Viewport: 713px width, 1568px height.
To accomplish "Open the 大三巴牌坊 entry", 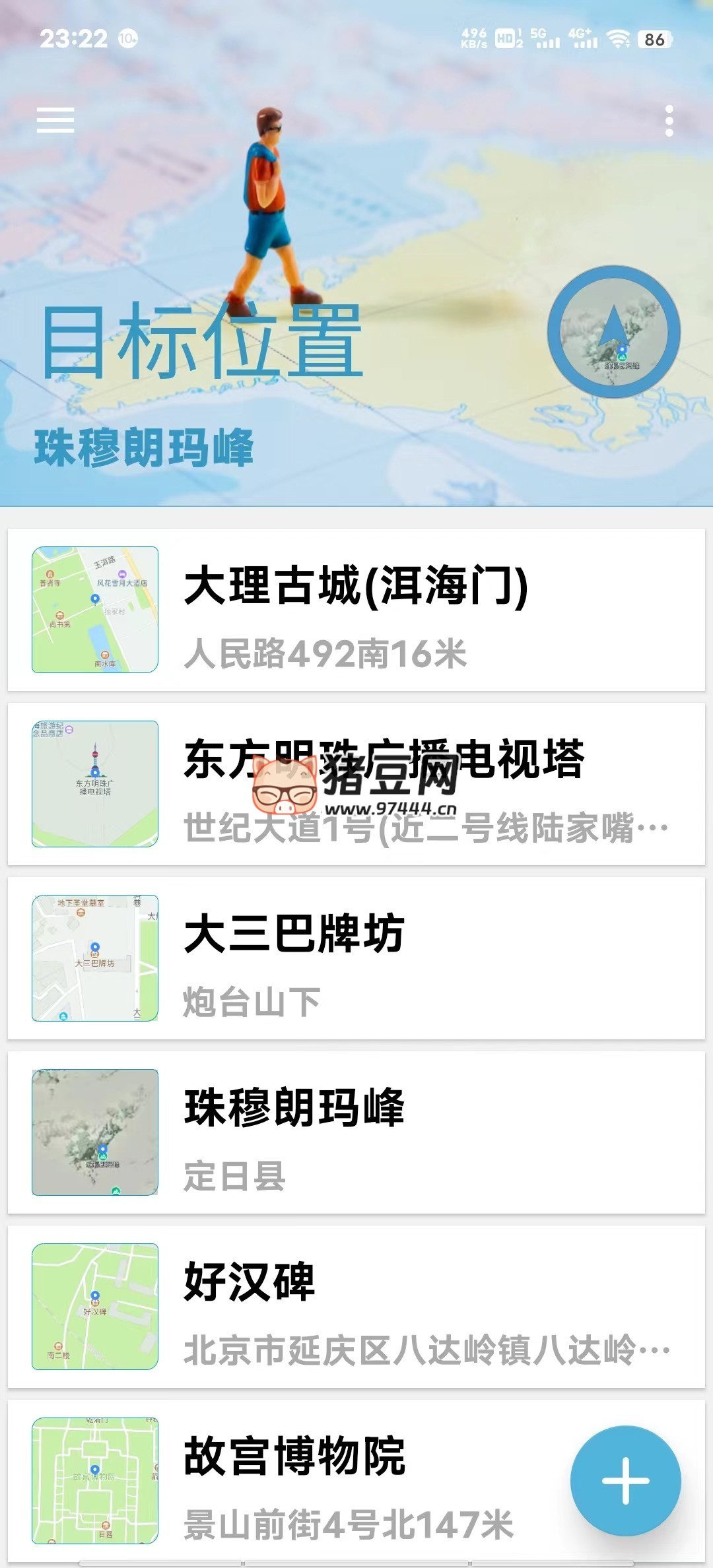I will pyautogui.click(x=356, y=958).
